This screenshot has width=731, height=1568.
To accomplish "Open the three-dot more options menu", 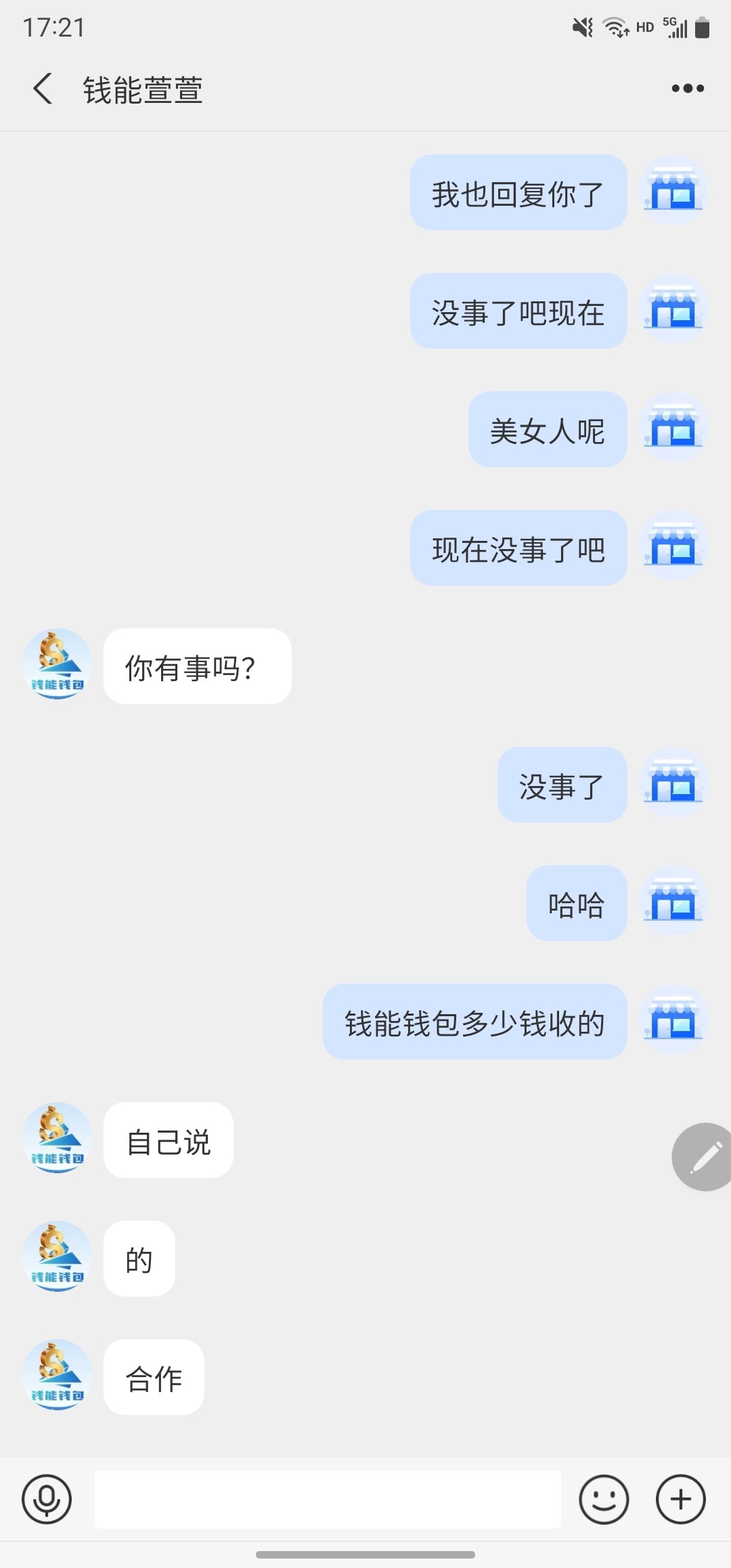I will click(688, 89).
